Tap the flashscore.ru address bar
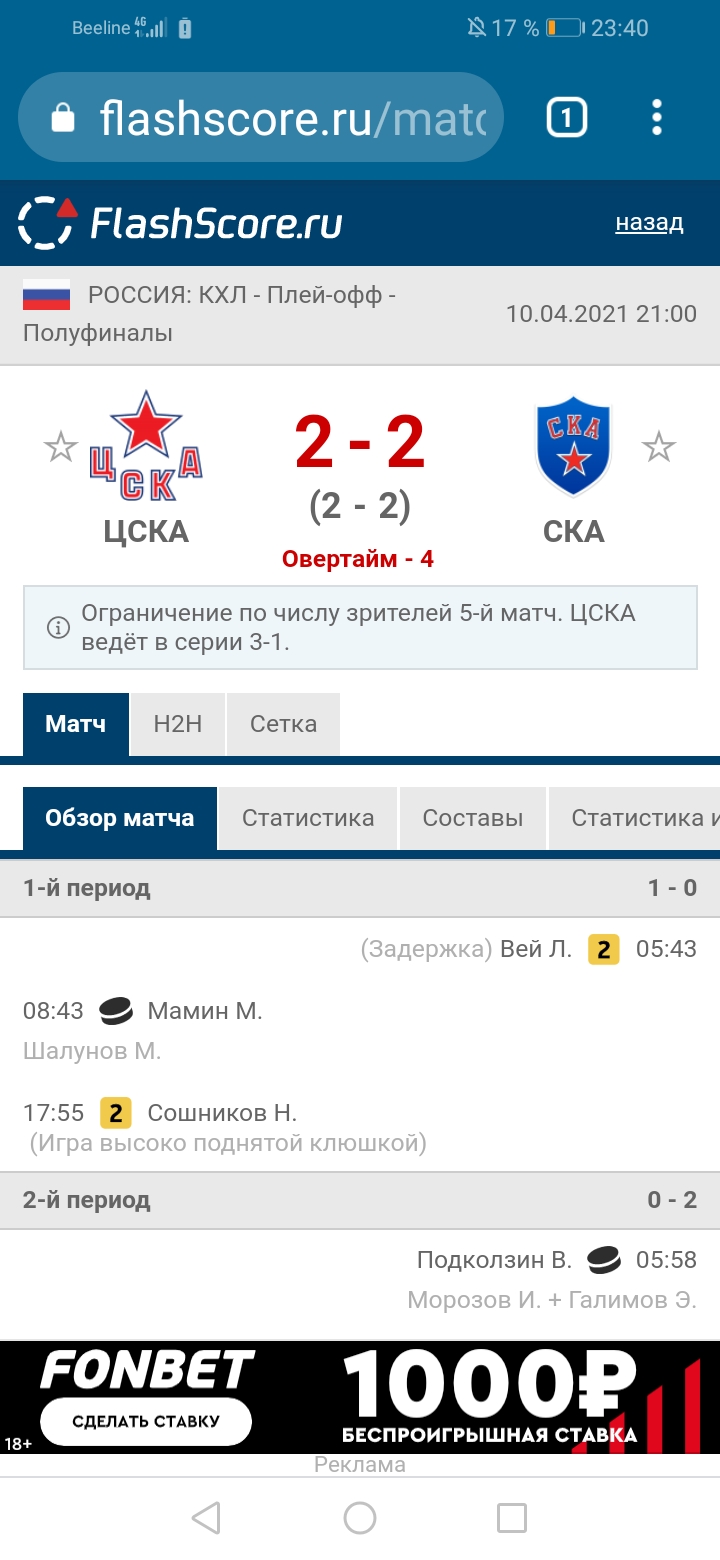 point(260,118)
